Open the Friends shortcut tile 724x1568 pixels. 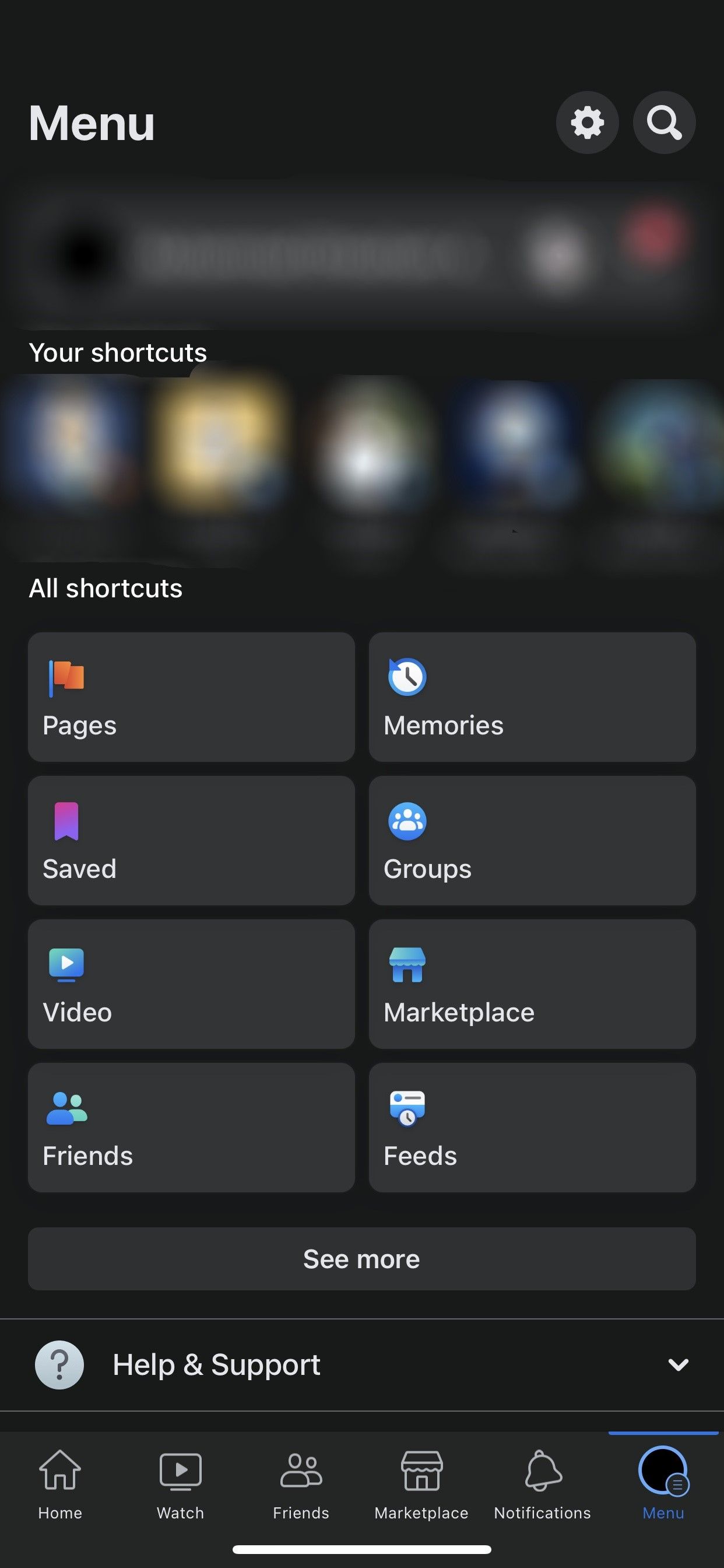(191, 1128)
